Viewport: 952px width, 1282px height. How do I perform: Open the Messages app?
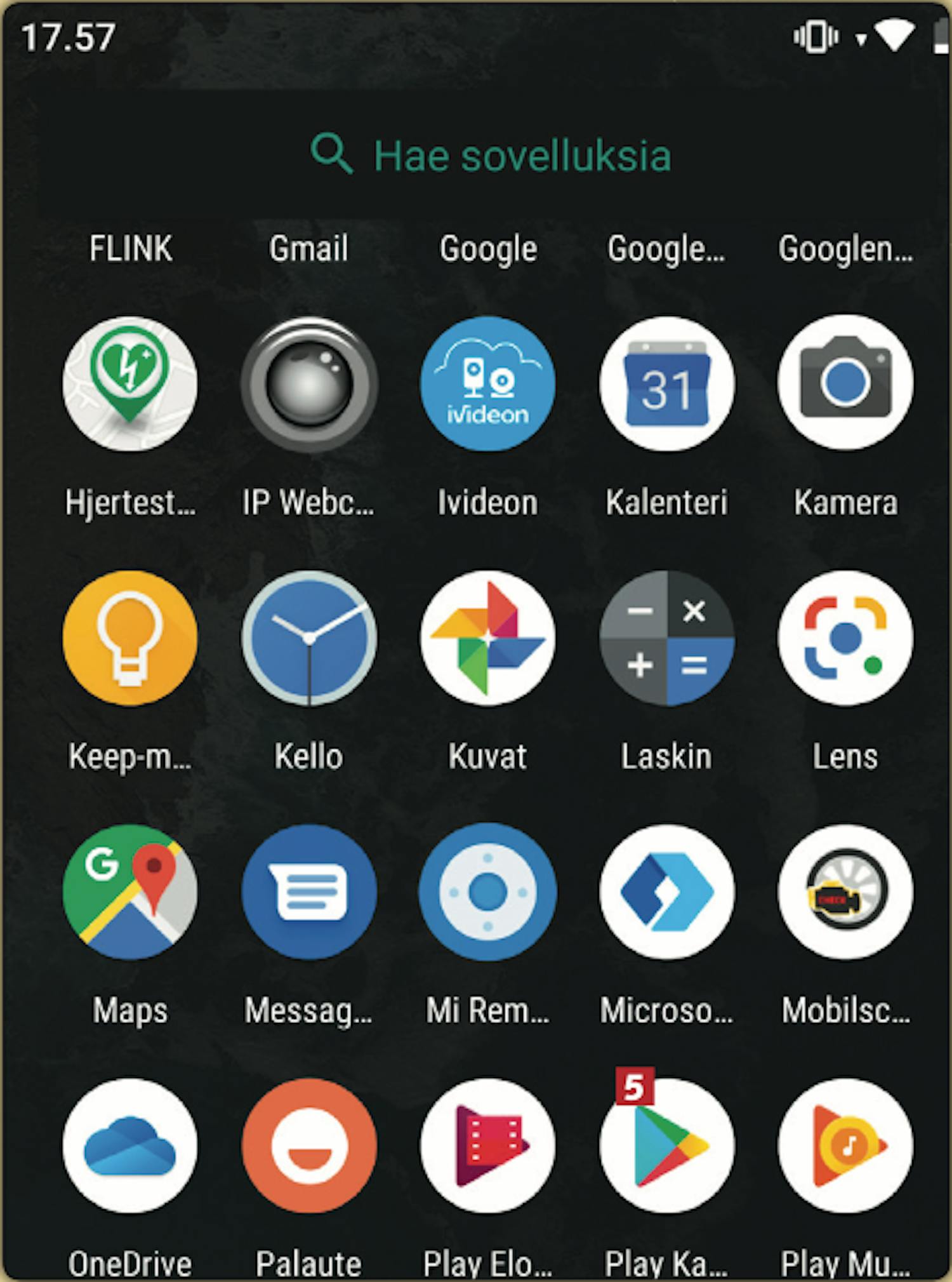click(309, 892)
